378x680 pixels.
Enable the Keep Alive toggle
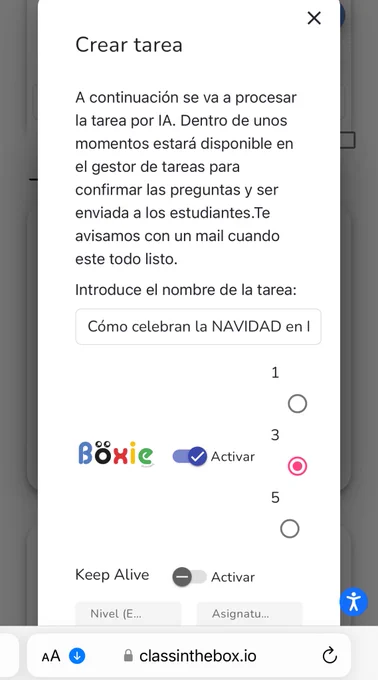click(189, 577)
